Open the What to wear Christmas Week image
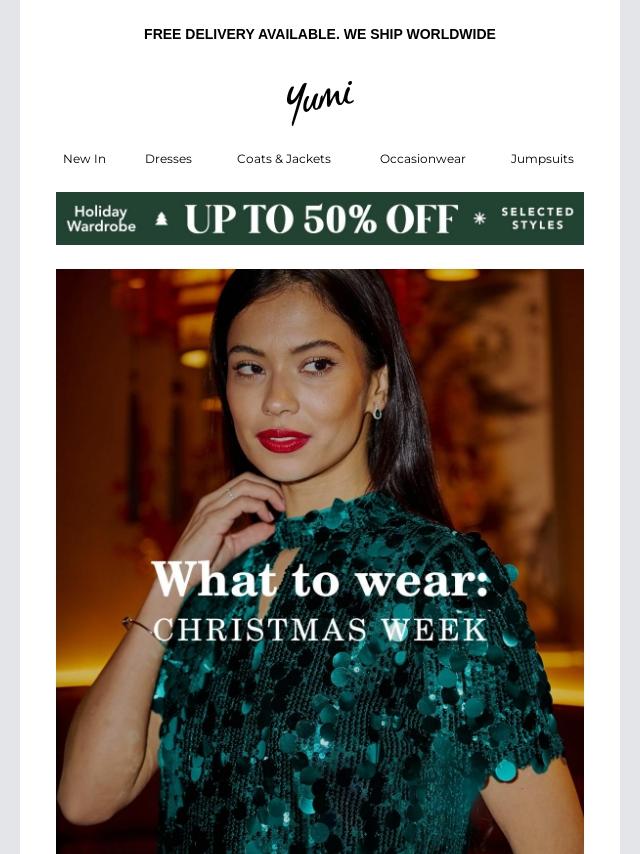The height and width of the screenshot is (854, 640). click(320, 560)
